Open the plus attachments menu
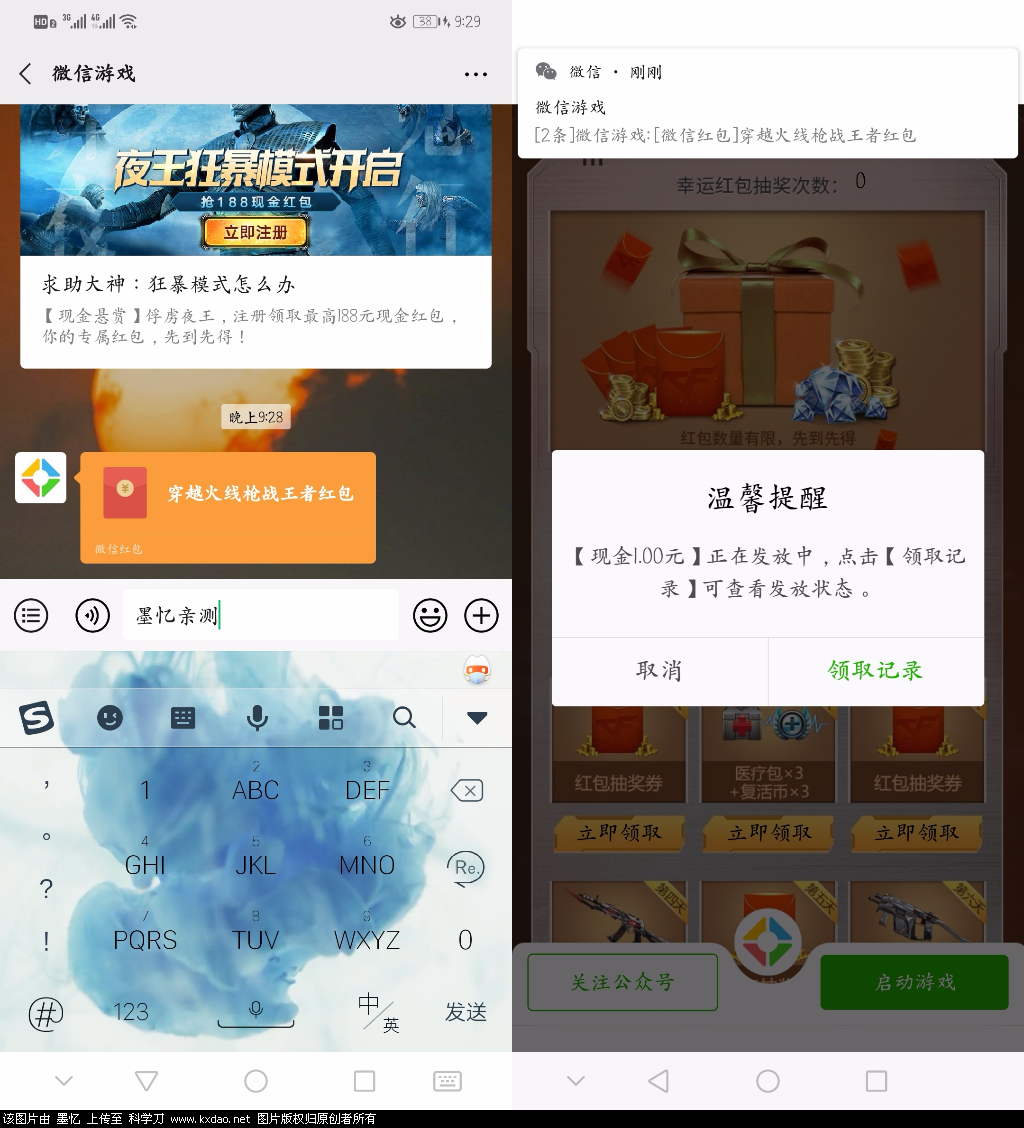This screenshot has width=1024, height=1128. (482, 615)
